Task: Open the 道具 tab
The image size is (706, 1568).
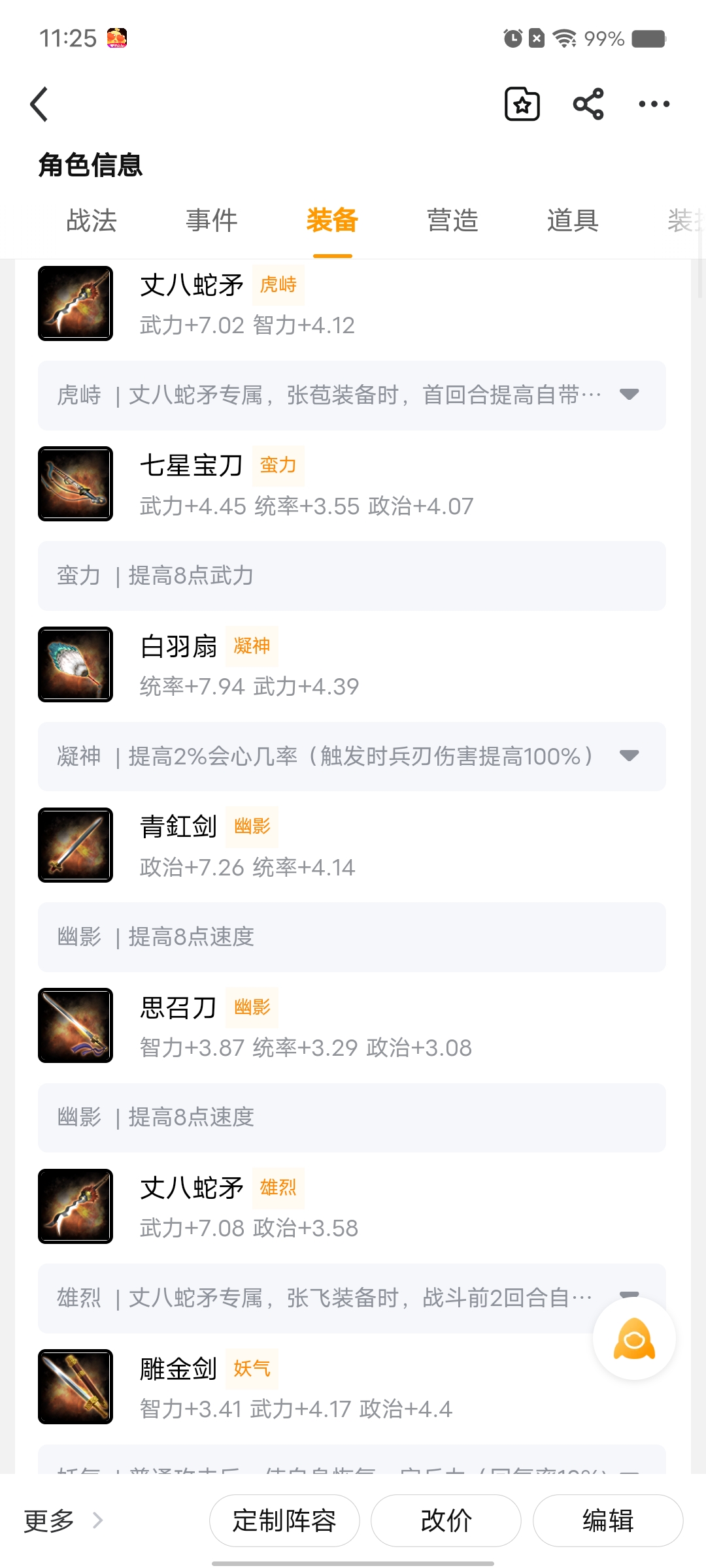Action: click(573, 221)
